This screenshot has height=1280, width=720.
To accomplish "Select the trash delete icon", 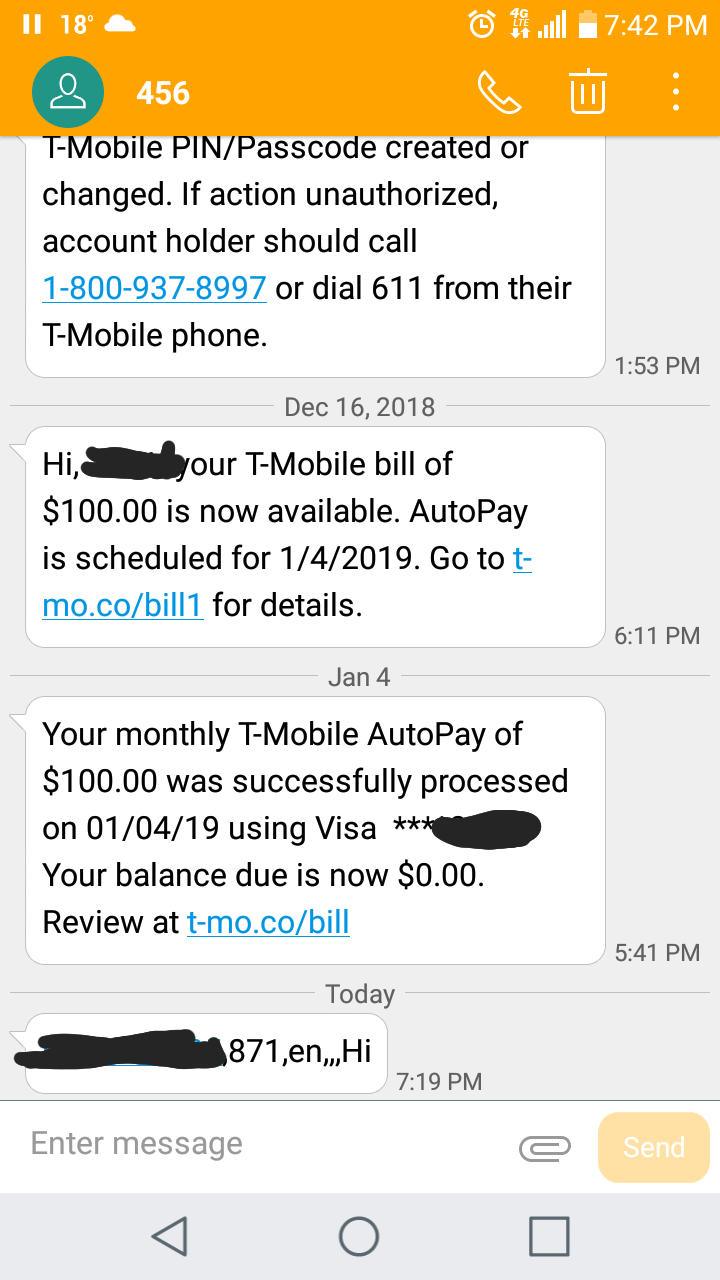I will point(587,91).
